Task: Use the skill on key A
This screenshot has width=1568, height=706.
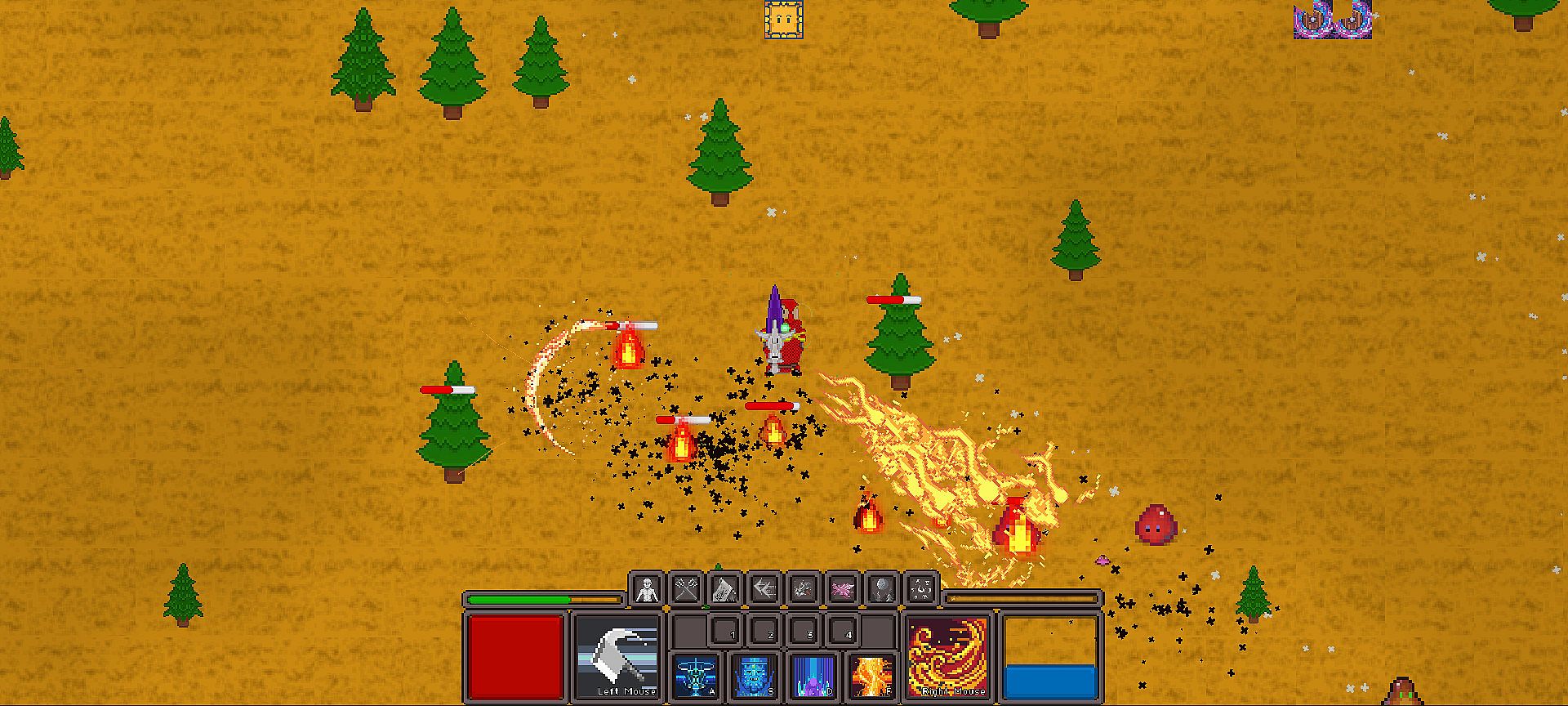Action: click(696, 676)
